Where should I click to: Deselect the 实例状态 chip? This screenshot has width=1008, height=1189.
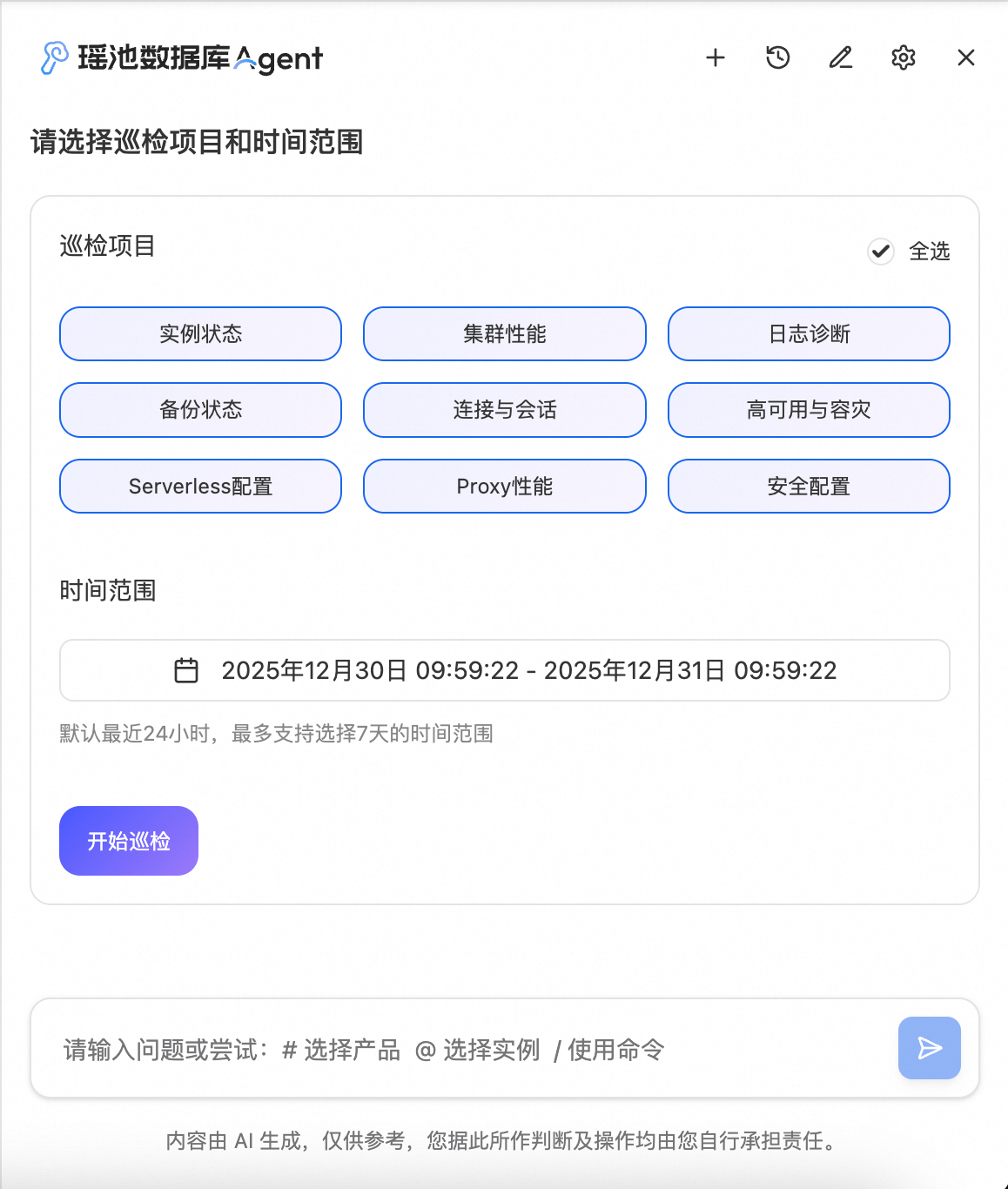(200, 333)
